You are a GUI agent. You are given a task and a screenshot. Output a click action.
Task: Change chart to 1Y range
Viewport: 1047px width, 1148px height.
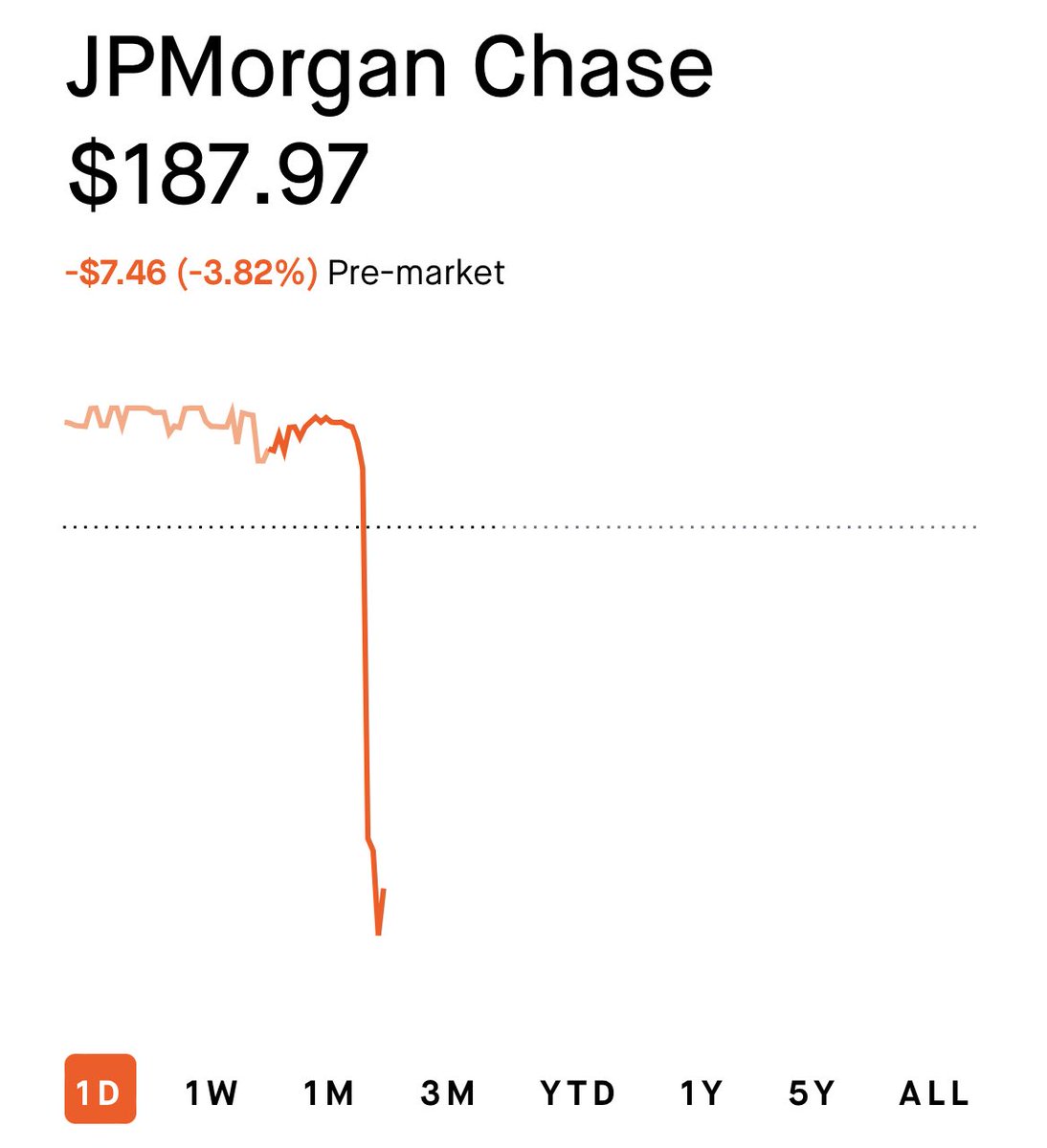(x=702, y=1093)
